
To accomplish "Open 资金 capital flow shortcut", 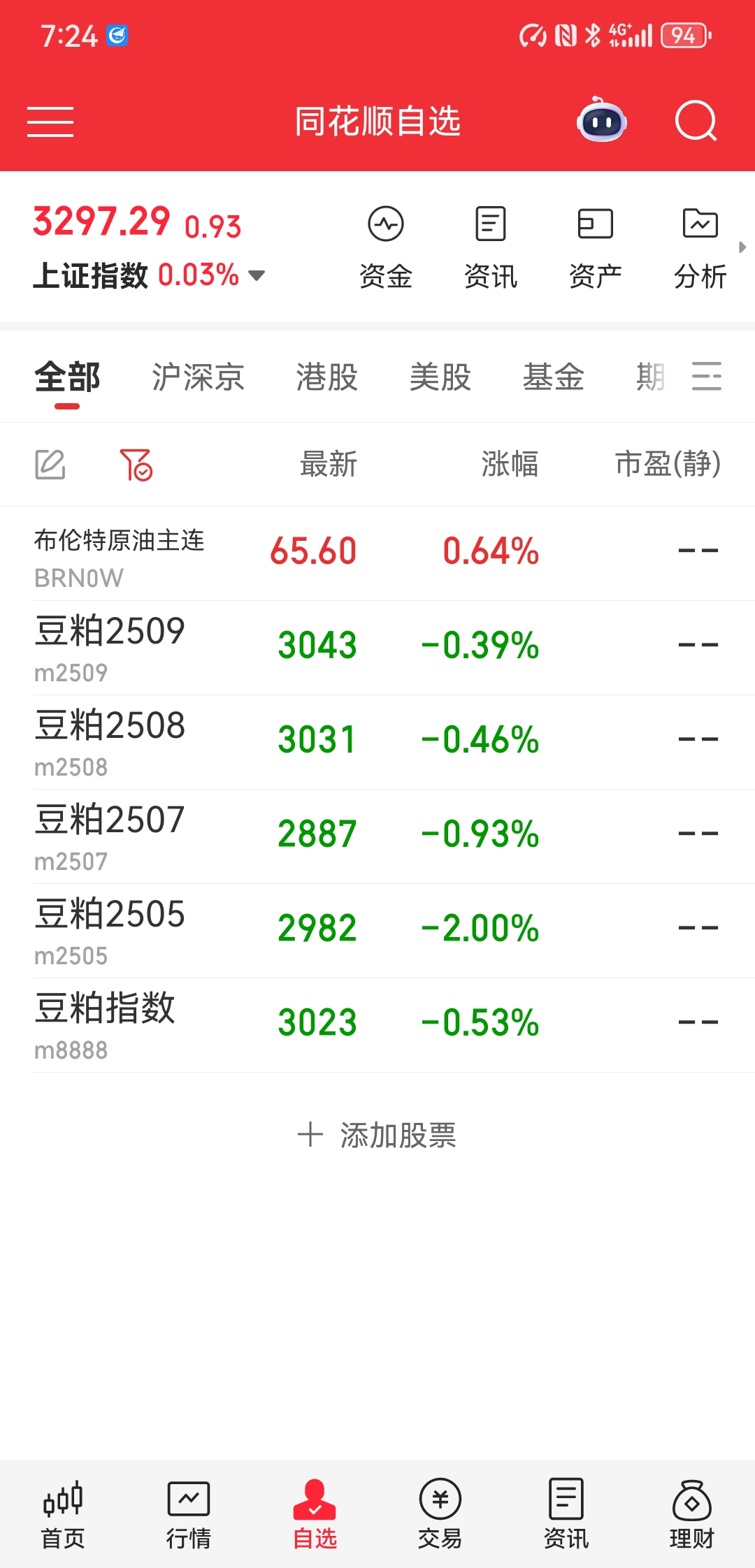I will pos(386,247).
